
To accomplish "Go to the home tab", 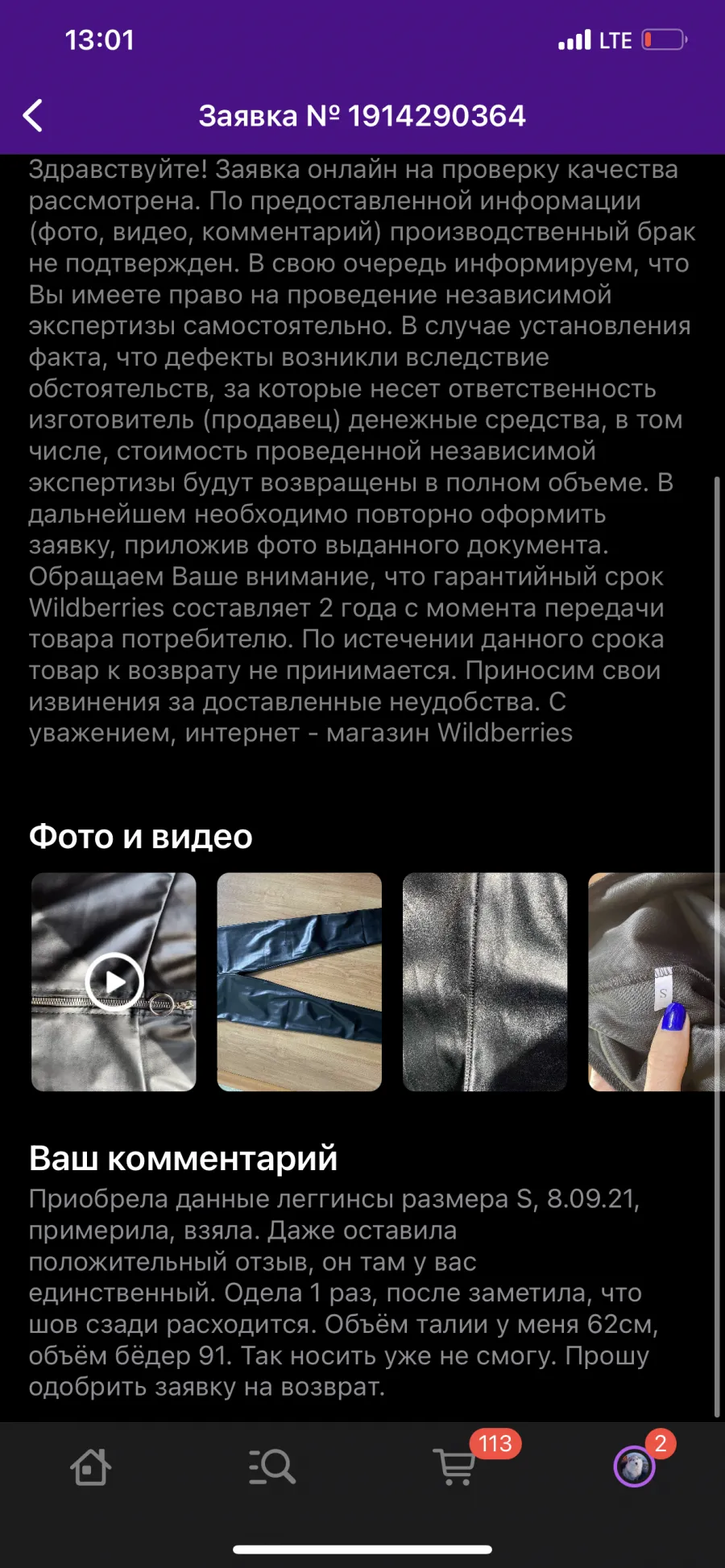I will 90,1466.
